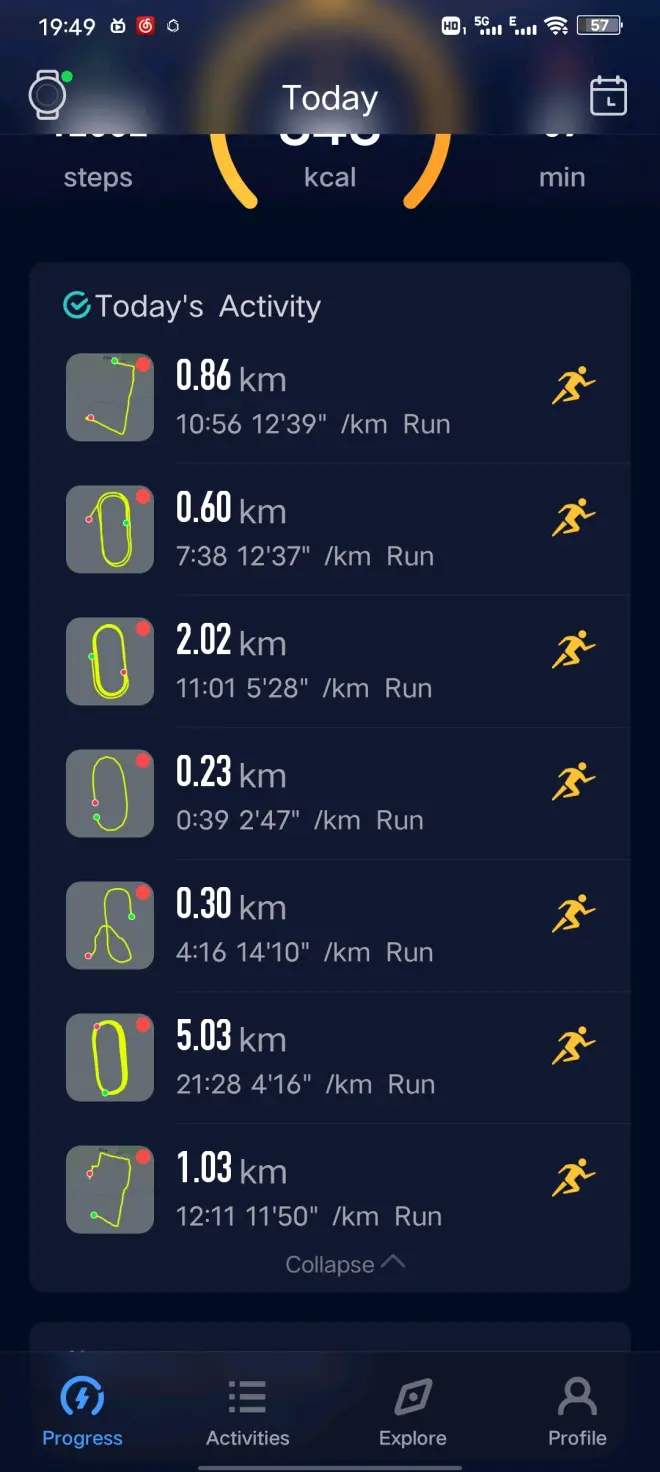Go to the Explore tab

[412, 1412]
